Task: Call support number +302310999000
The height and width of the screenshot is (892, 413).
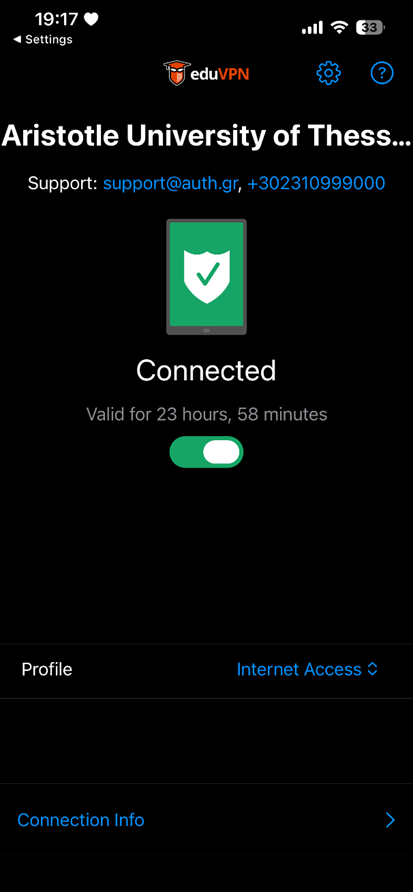Action: (316, 183)
